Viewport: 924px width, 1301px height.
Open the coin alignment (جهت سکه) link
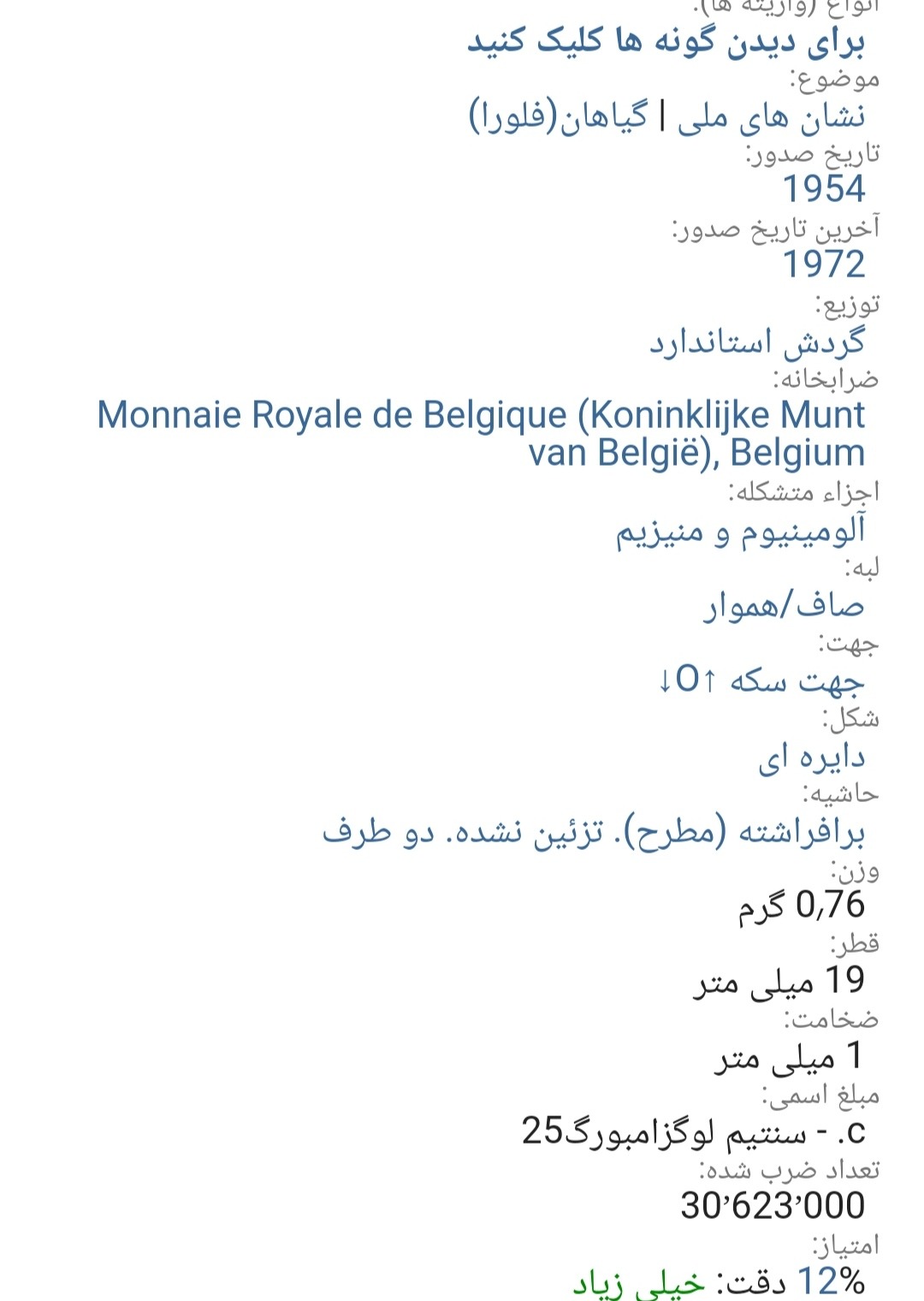[761, 680]
